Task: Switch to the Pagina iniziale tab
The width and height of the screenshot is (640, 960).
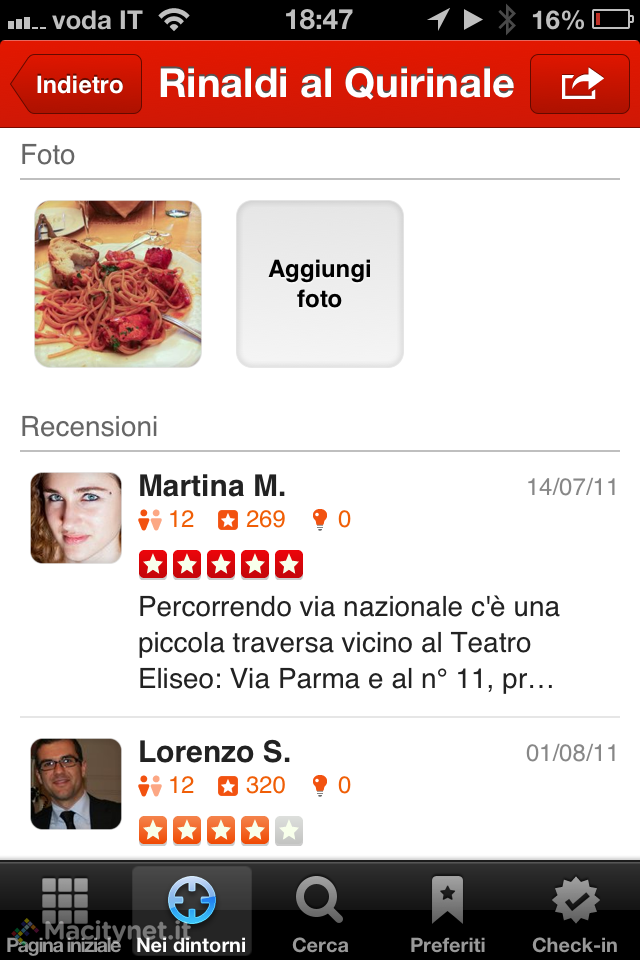Action: [64, 912]
